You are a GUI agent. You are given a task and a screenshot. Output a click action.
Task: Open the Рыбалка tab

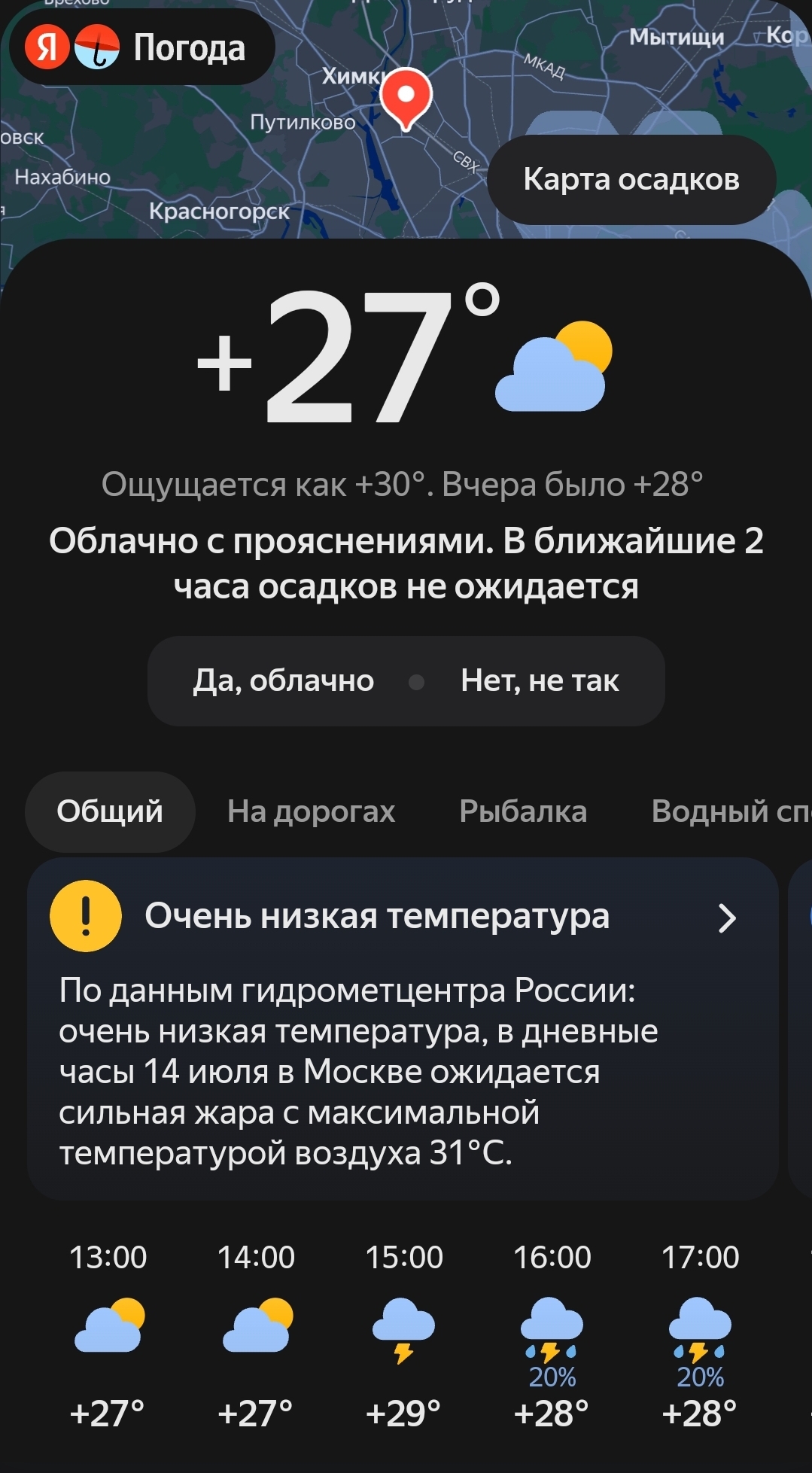(x=523, y=811)
